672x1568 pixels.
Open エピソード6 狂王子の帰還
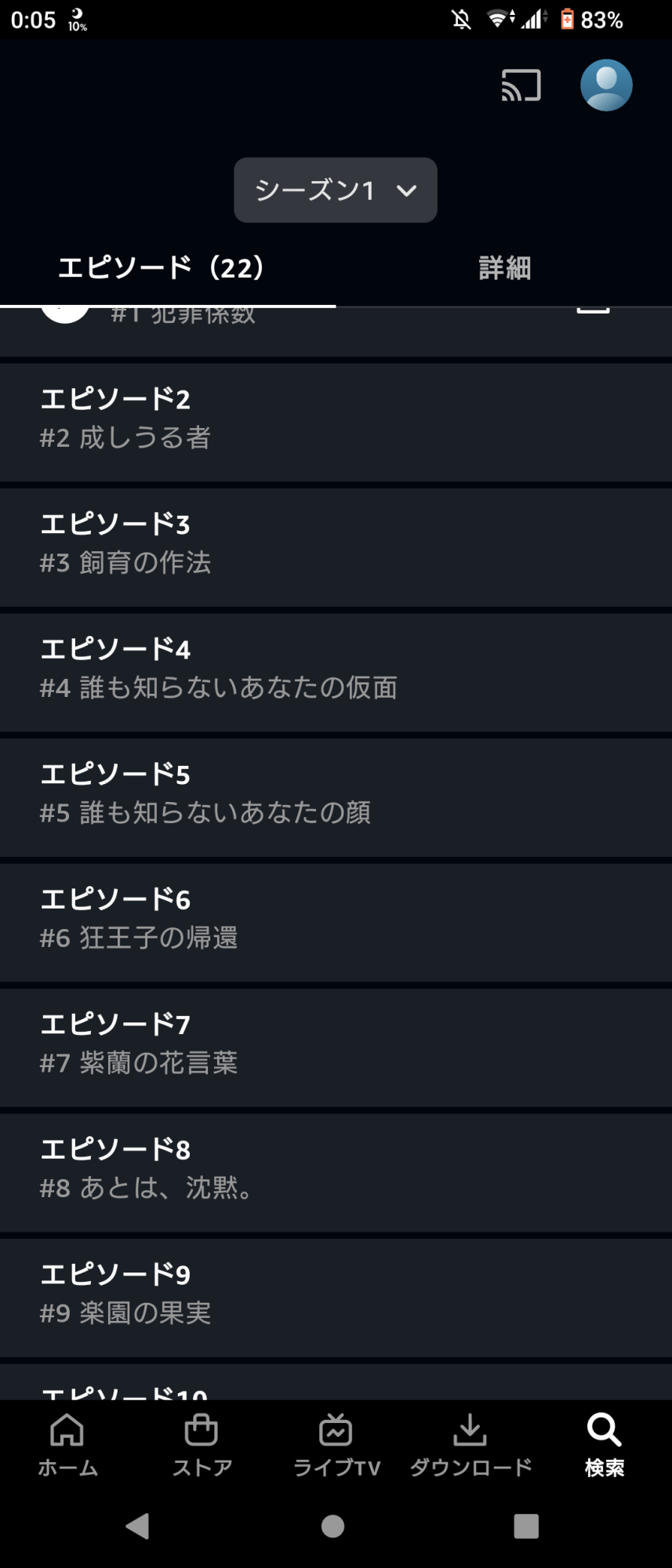pos(336,920)
